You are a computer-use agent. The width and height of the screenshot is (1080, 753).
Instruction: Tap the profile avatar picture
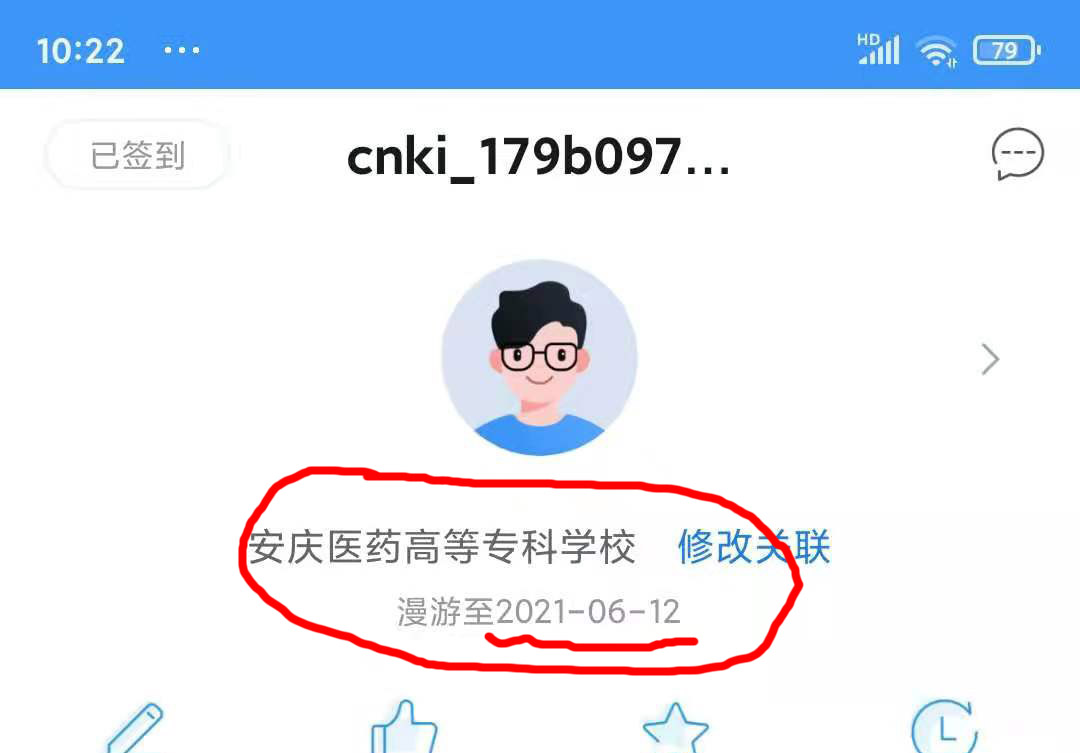point(539,358)
